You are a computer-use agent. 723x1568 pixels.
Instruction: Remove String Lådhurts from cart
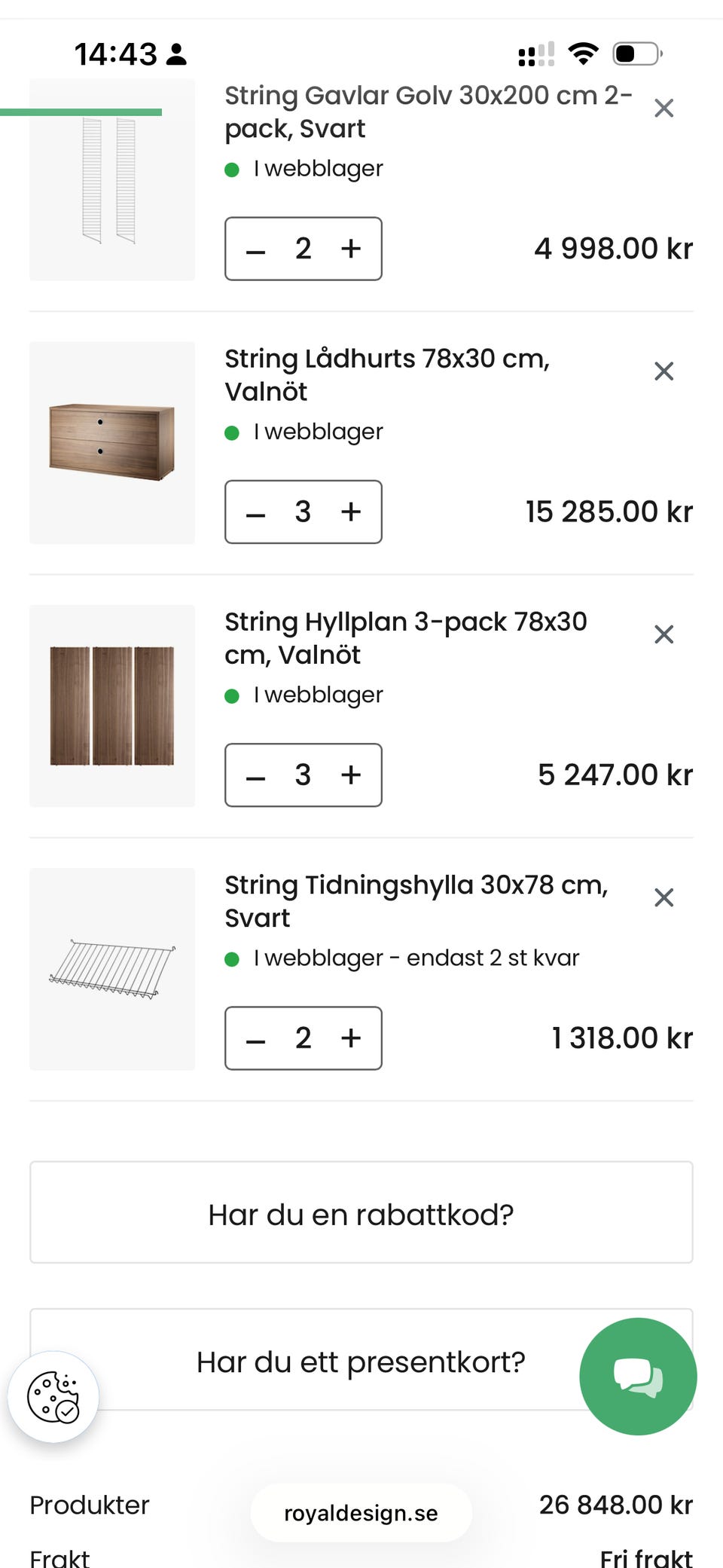tap(664, 371)
